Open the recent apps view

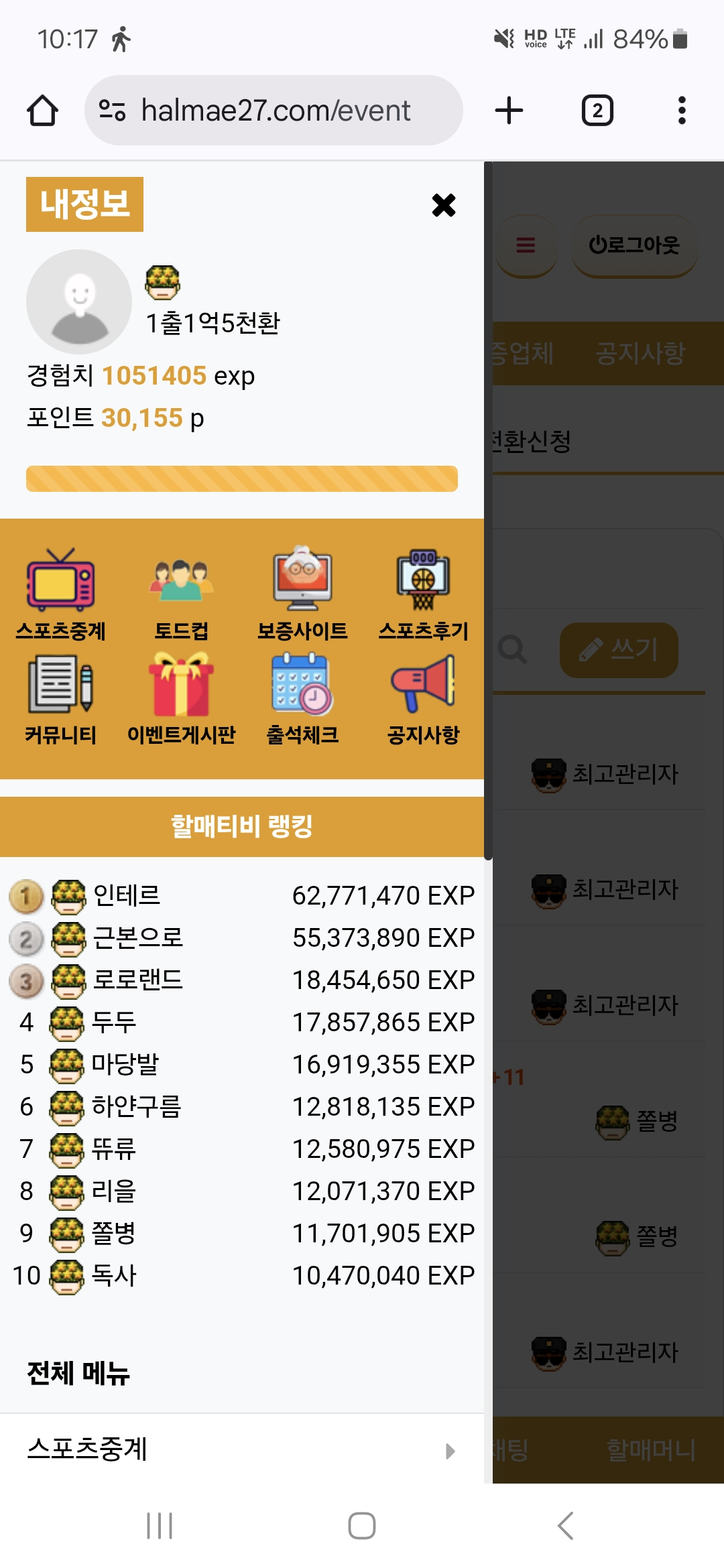[x=160, y=1526]
